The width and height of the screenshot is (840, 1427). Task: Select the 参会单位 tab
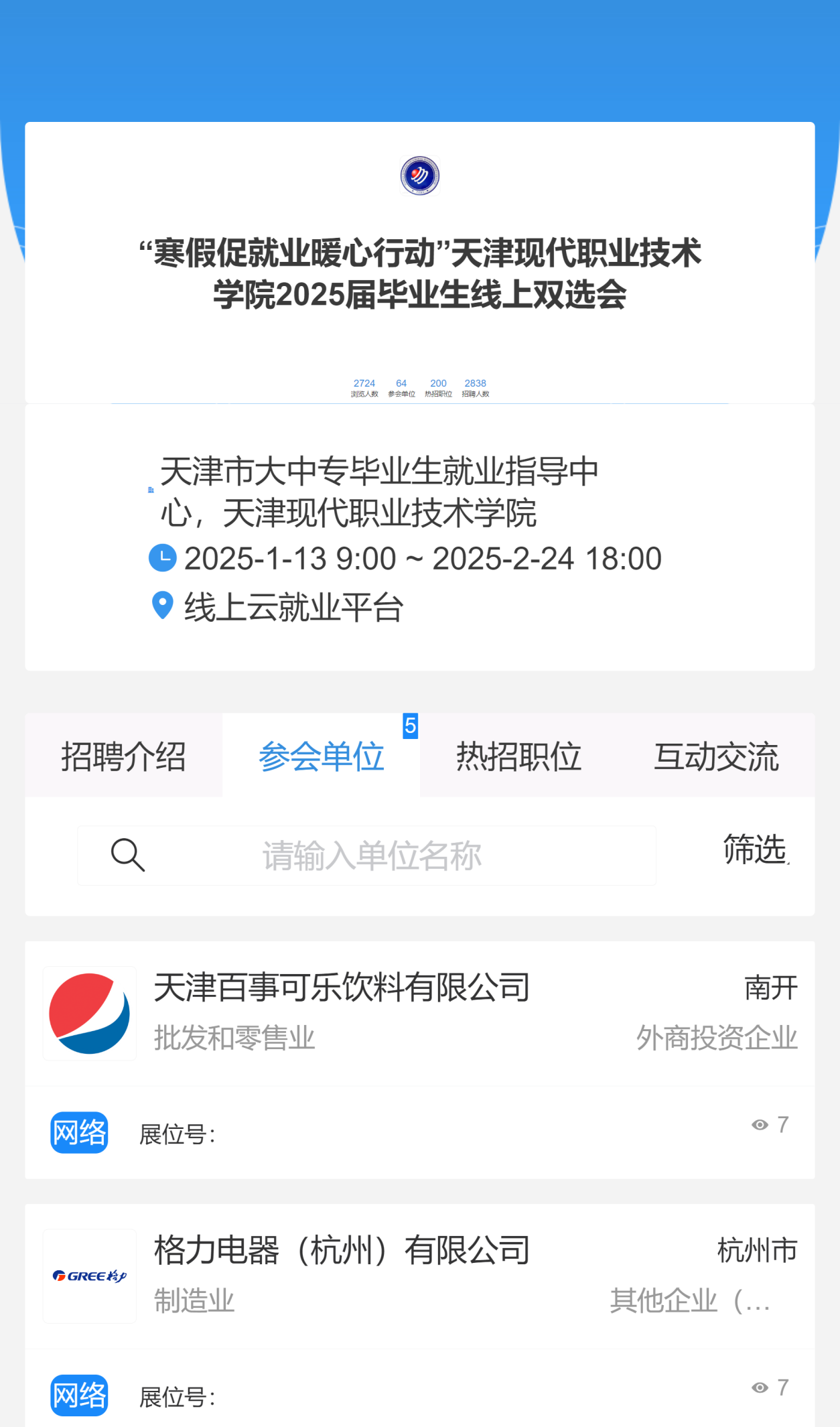pyautogui.click(x=321, y=756)
